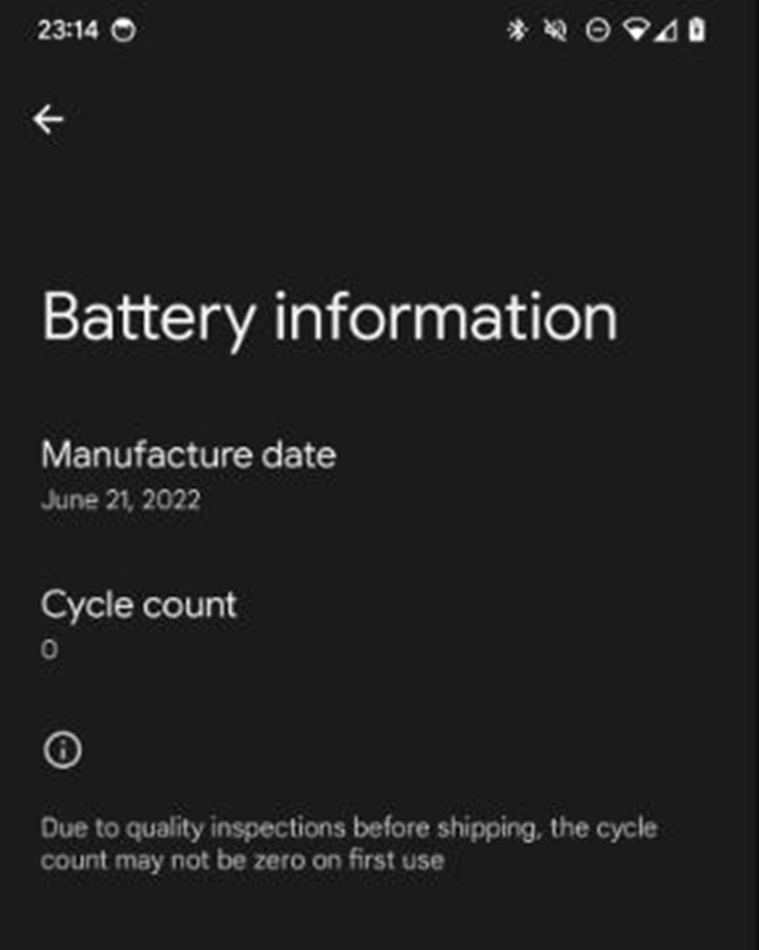
Task: Tap the back arrow to return
Action: pos(47,119)
